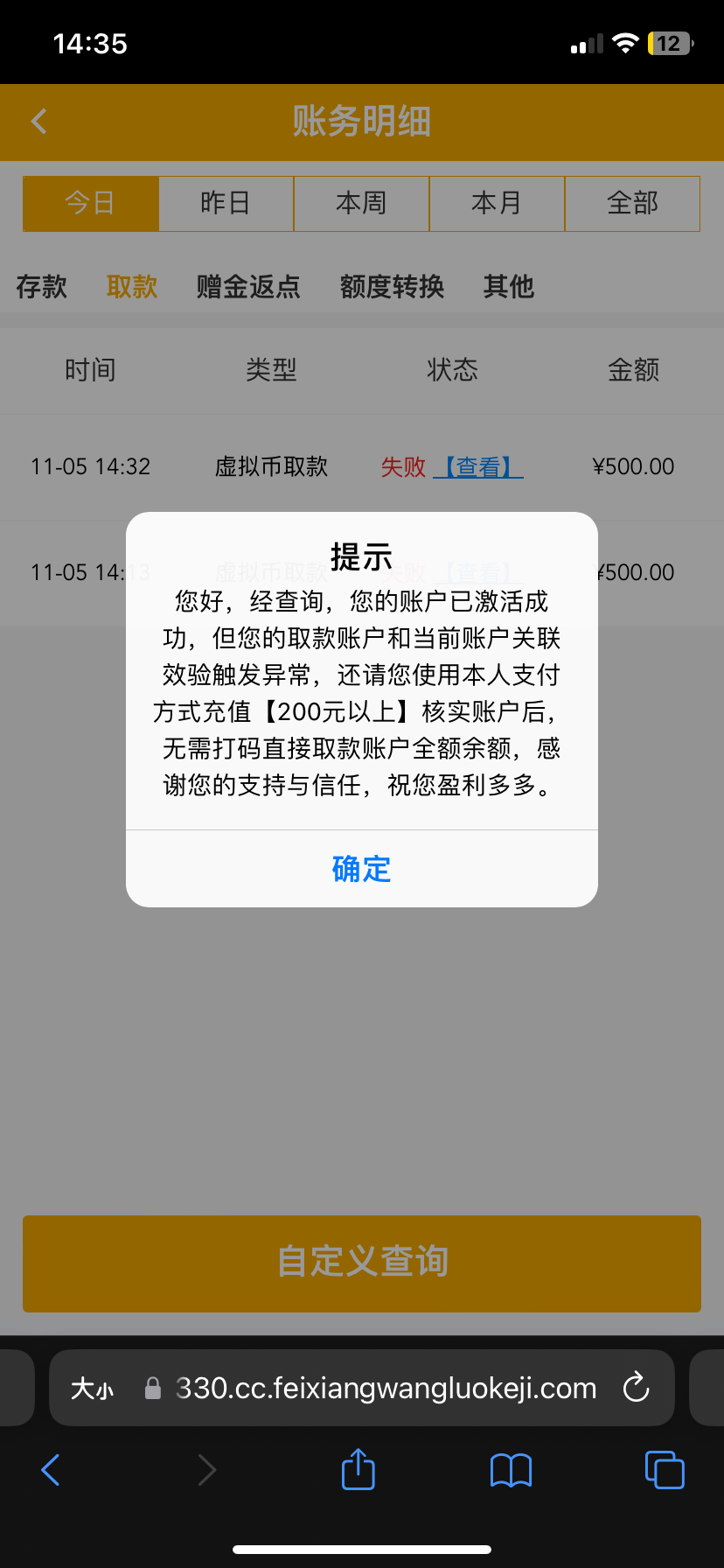
Task: Switch filter to 赠金返点
Action: [247, 287]
